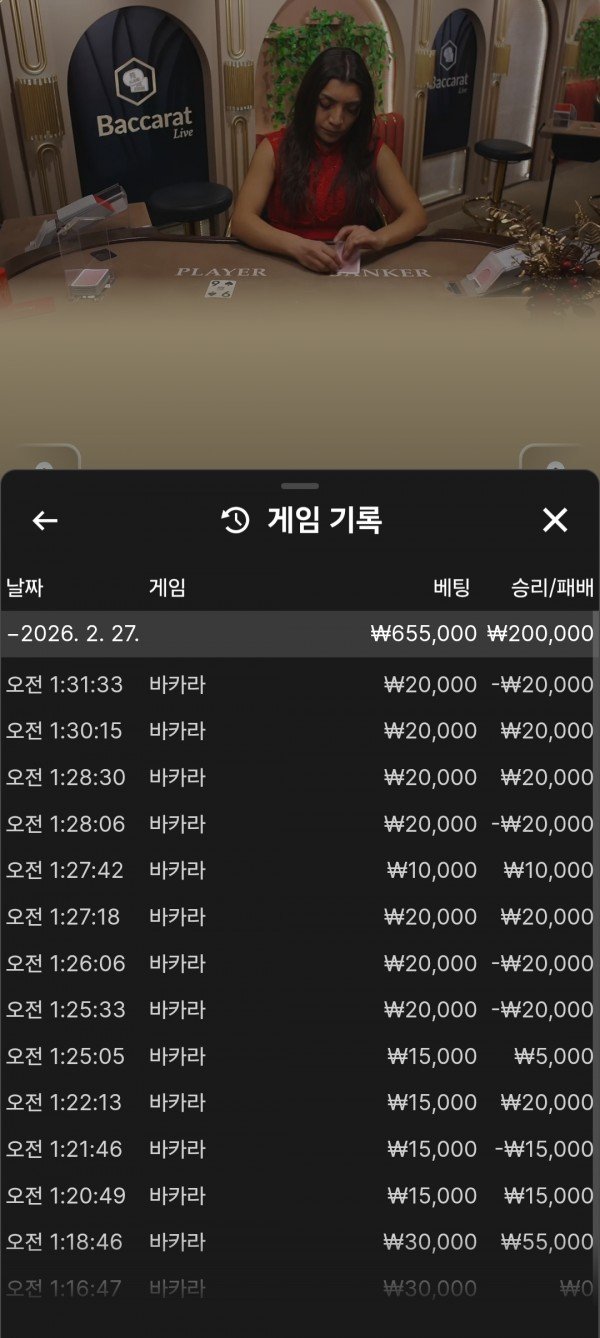This screenshot has height=1338, width=600.
Task: Open the 오전 1:27:18 round entry
Action: pos(300,916)
